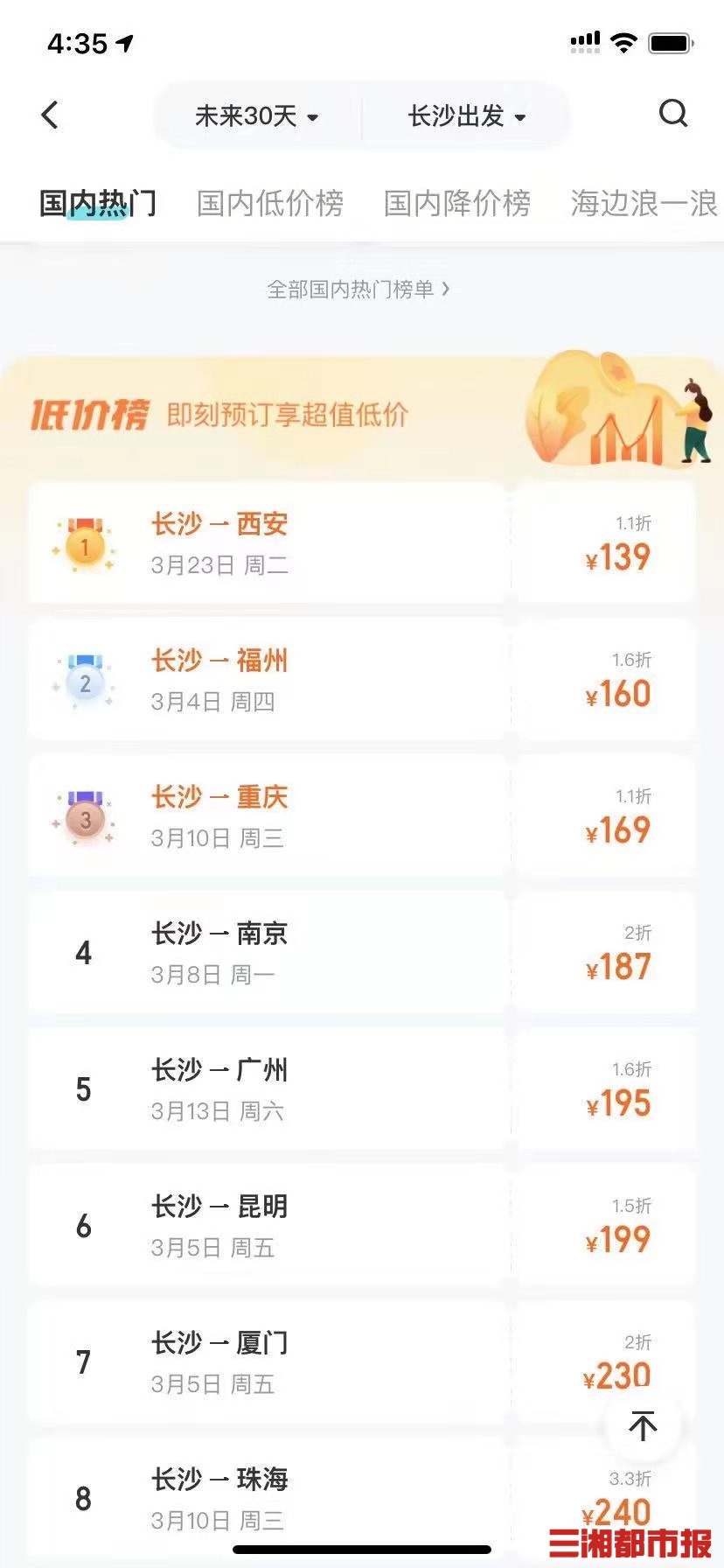This screenshot has height=1568, width=724.
Task: Open the 全部国内热门榜单 link
Action: 359,289
